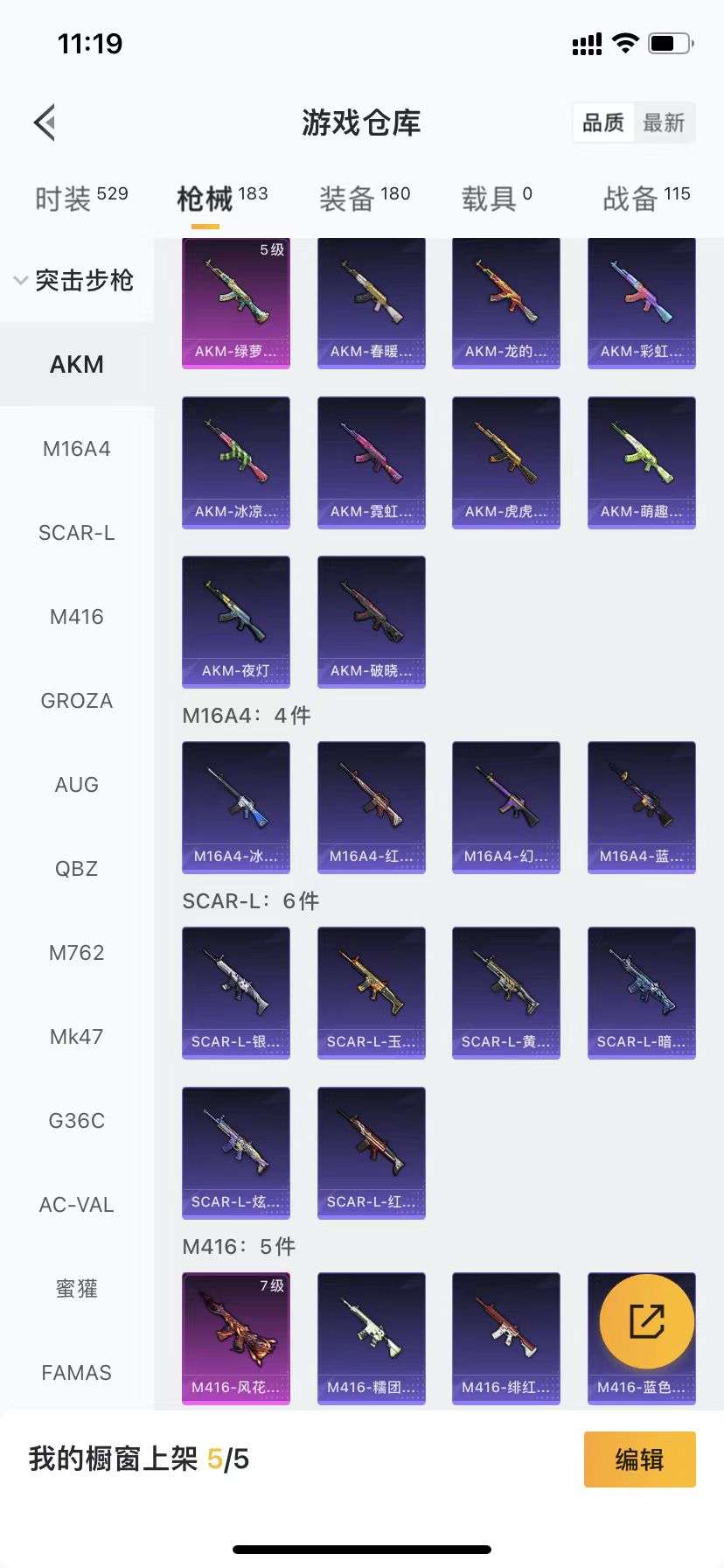This screenshot has height=1568, width=724.
Task: Sort items by 最新
Action: click(664, 122)
